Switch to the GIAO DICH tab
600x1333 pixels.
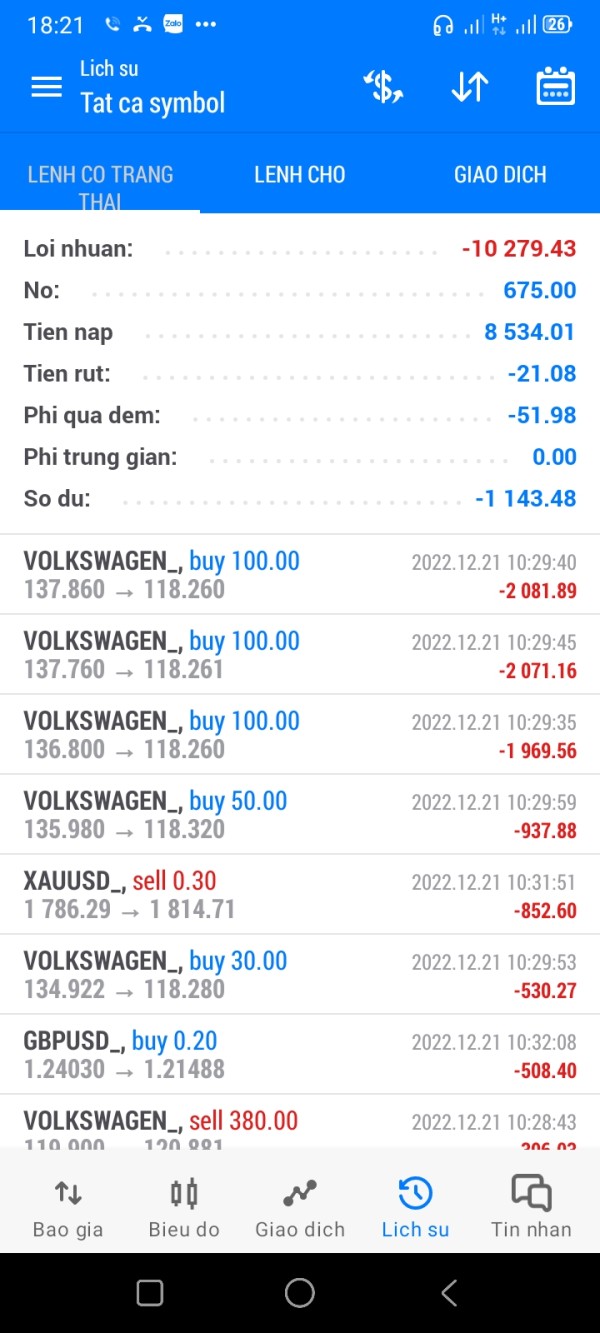[x=500, y=175]
